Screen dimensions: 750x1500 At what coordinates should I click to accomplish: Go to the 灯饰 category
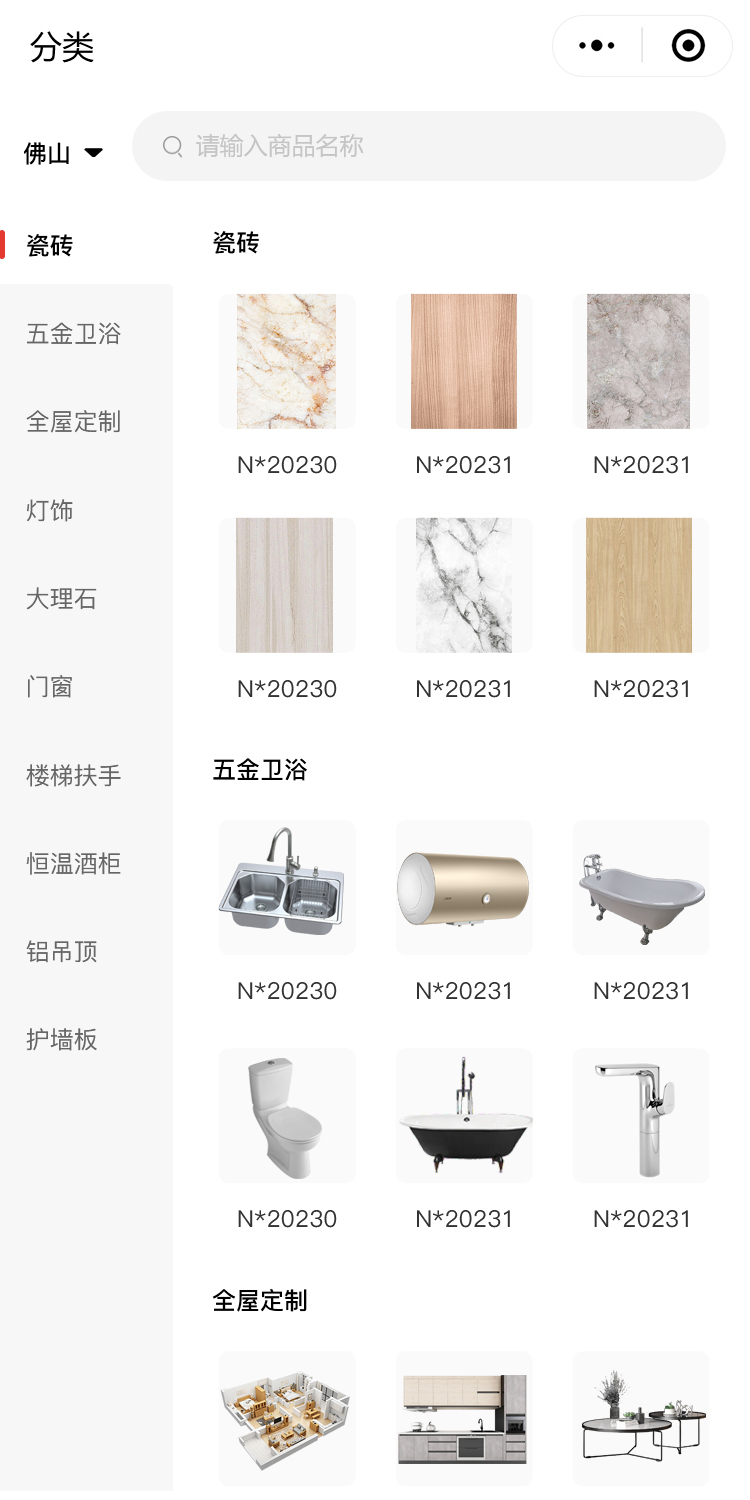pos(50,511)
